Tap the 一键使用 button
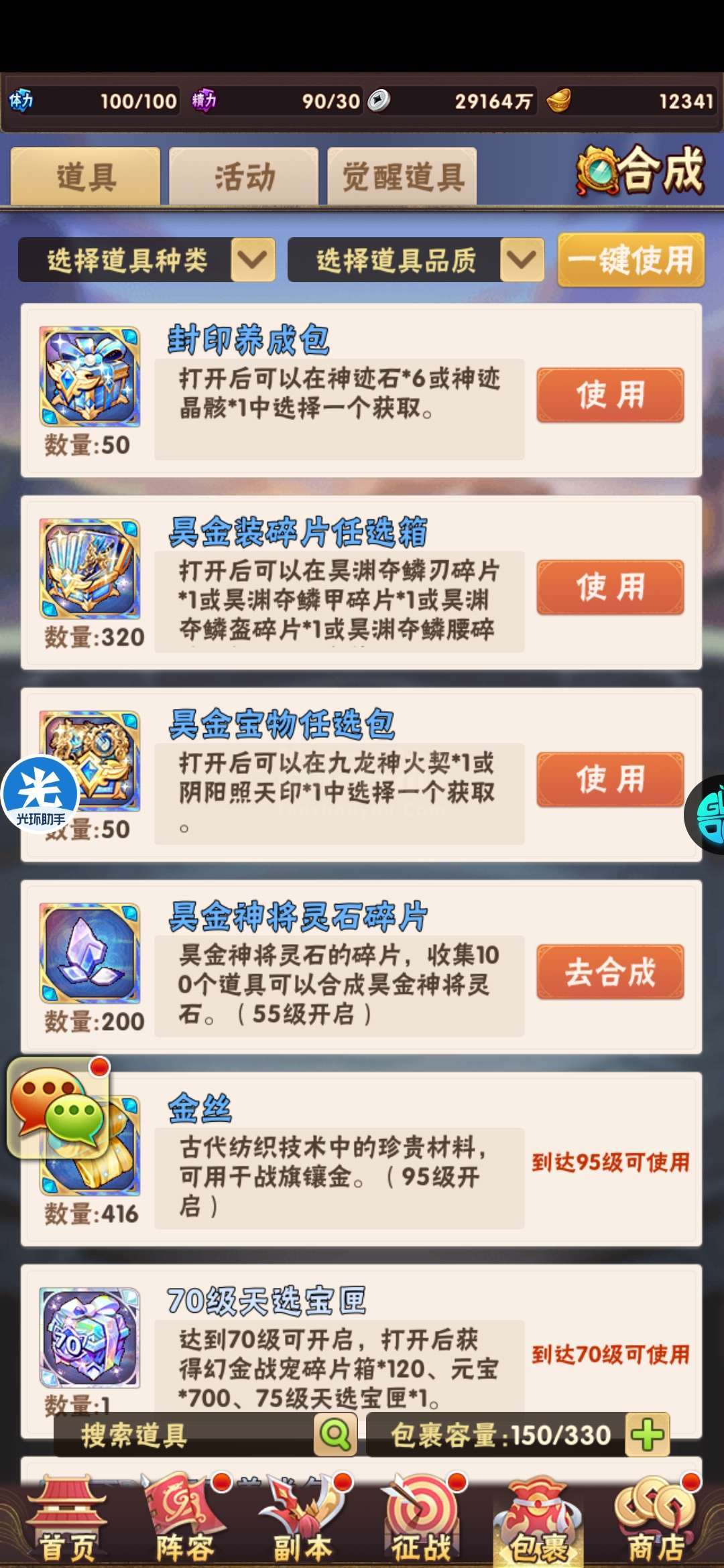This screenshot has width=724, height=1568. [631, 260]
